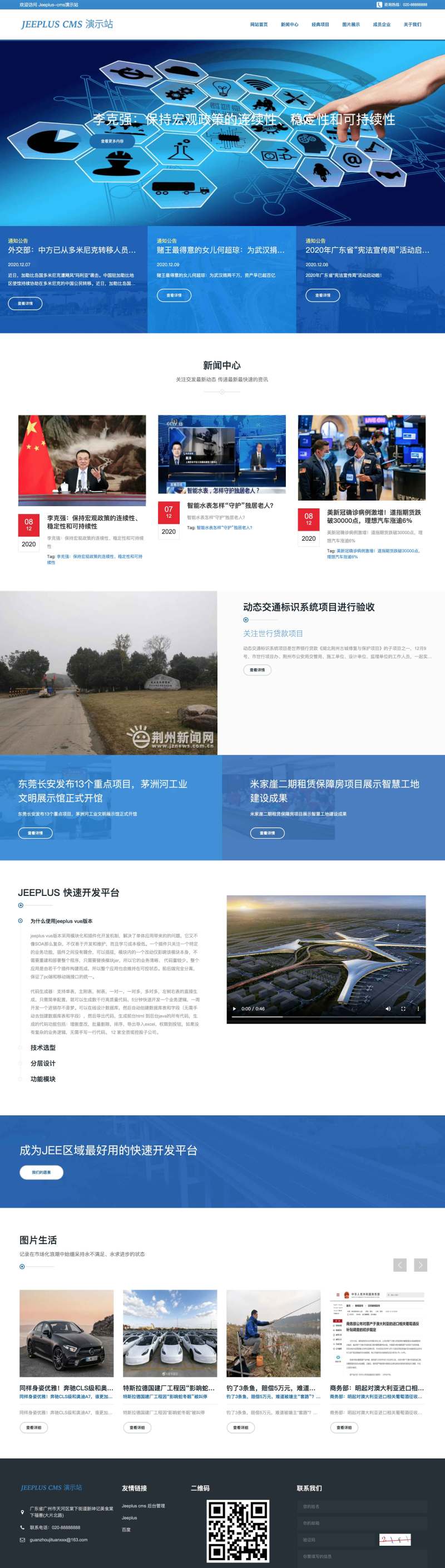Open the 图片展示 navigation item
The height and width of the screenshot is (1568, 445).
[351, 24]
